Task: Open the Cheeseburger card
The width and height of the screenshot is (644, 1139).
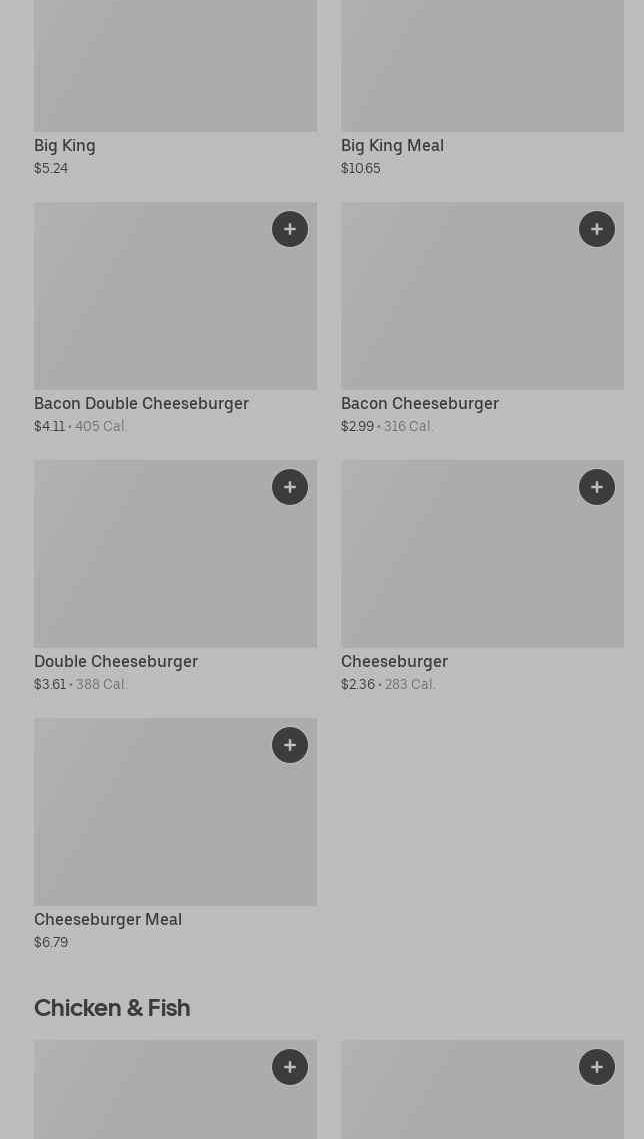Action: coord(483,576)
